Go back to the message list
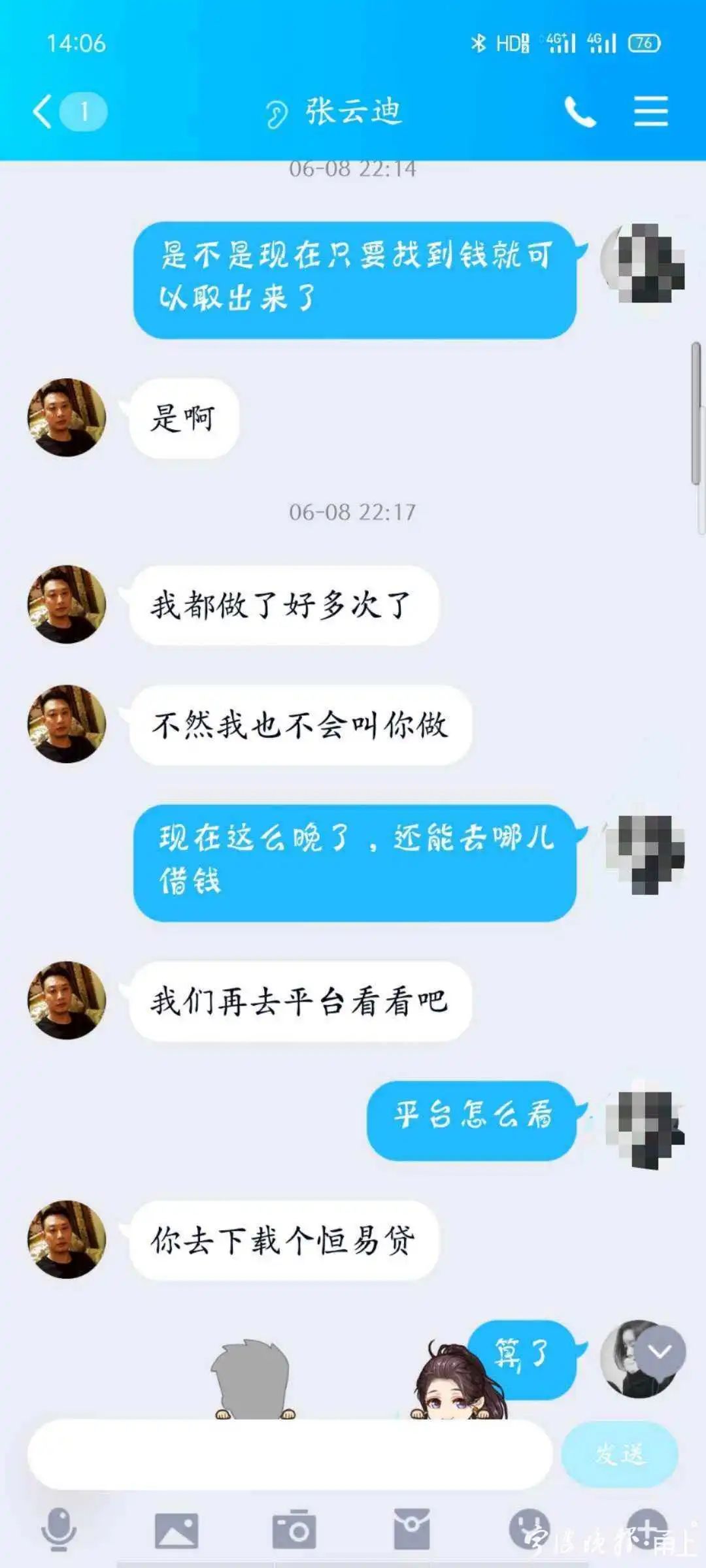 43,112
